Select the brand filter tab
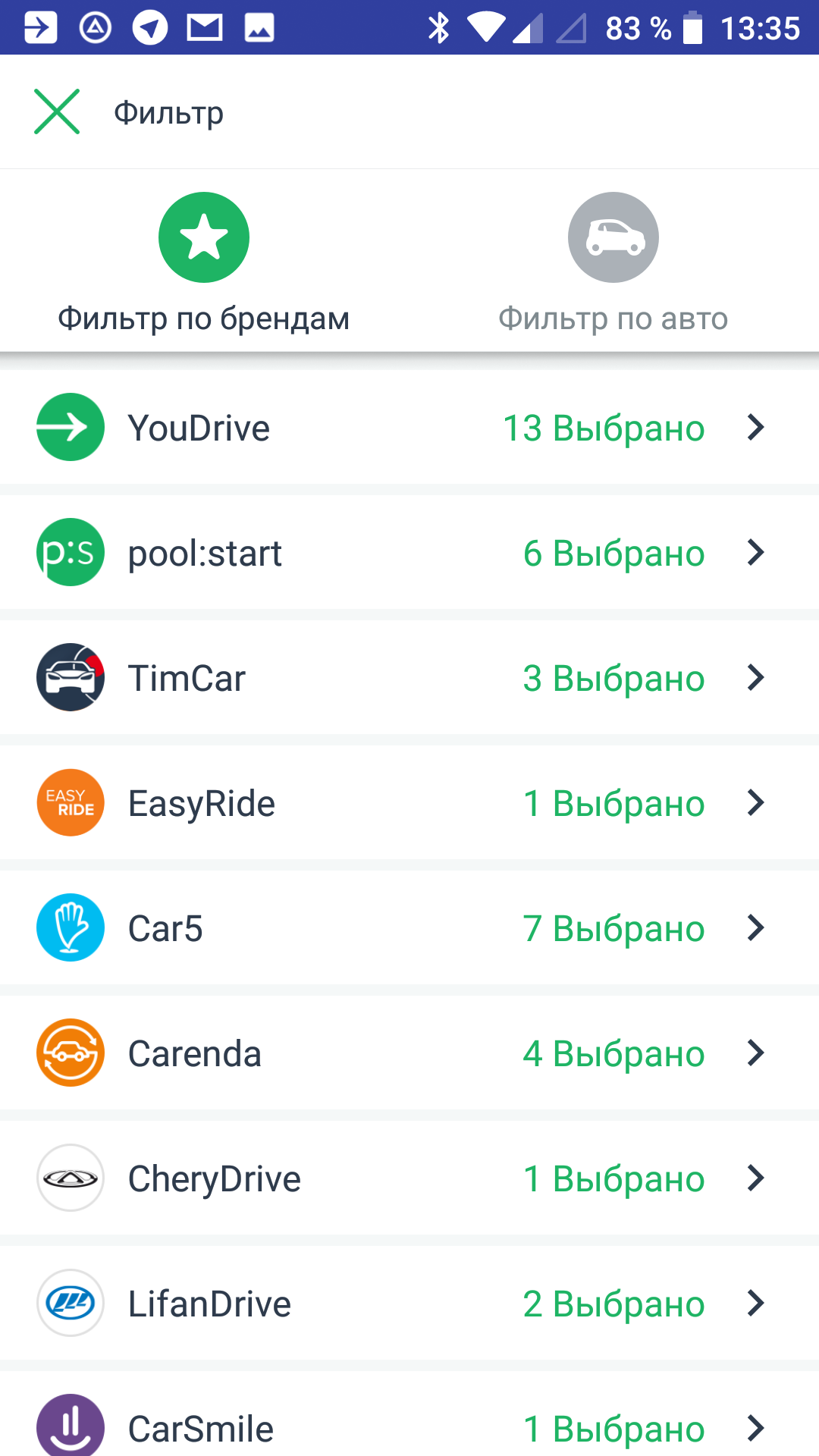 pyautogui.click(x=204, y=262)
